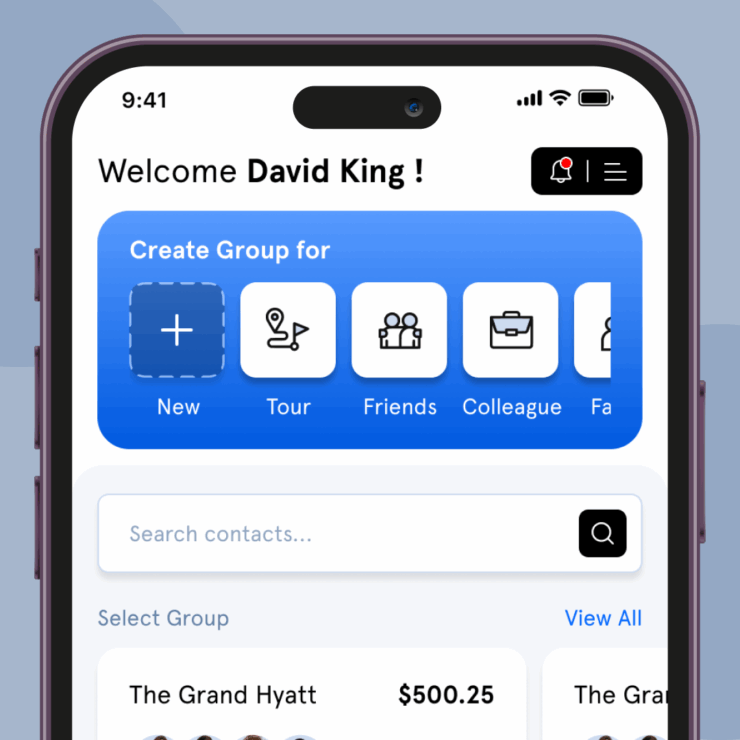740x740 pixels.
Task: Open the notifications bell
Action: [x=561, y=171]
